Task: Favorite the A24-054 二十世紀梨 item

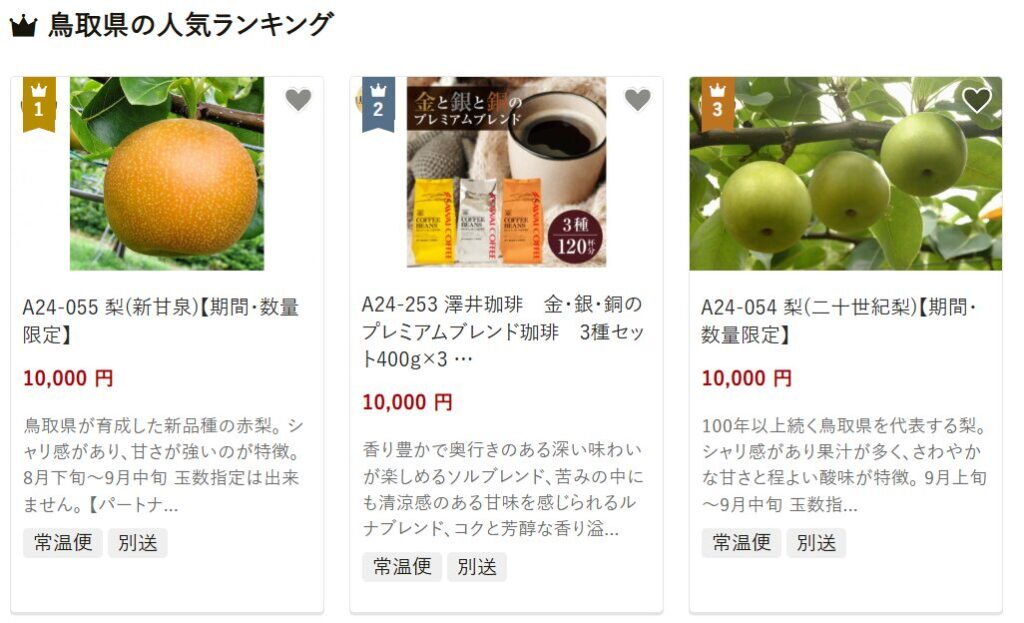Action: pos(976,100)
